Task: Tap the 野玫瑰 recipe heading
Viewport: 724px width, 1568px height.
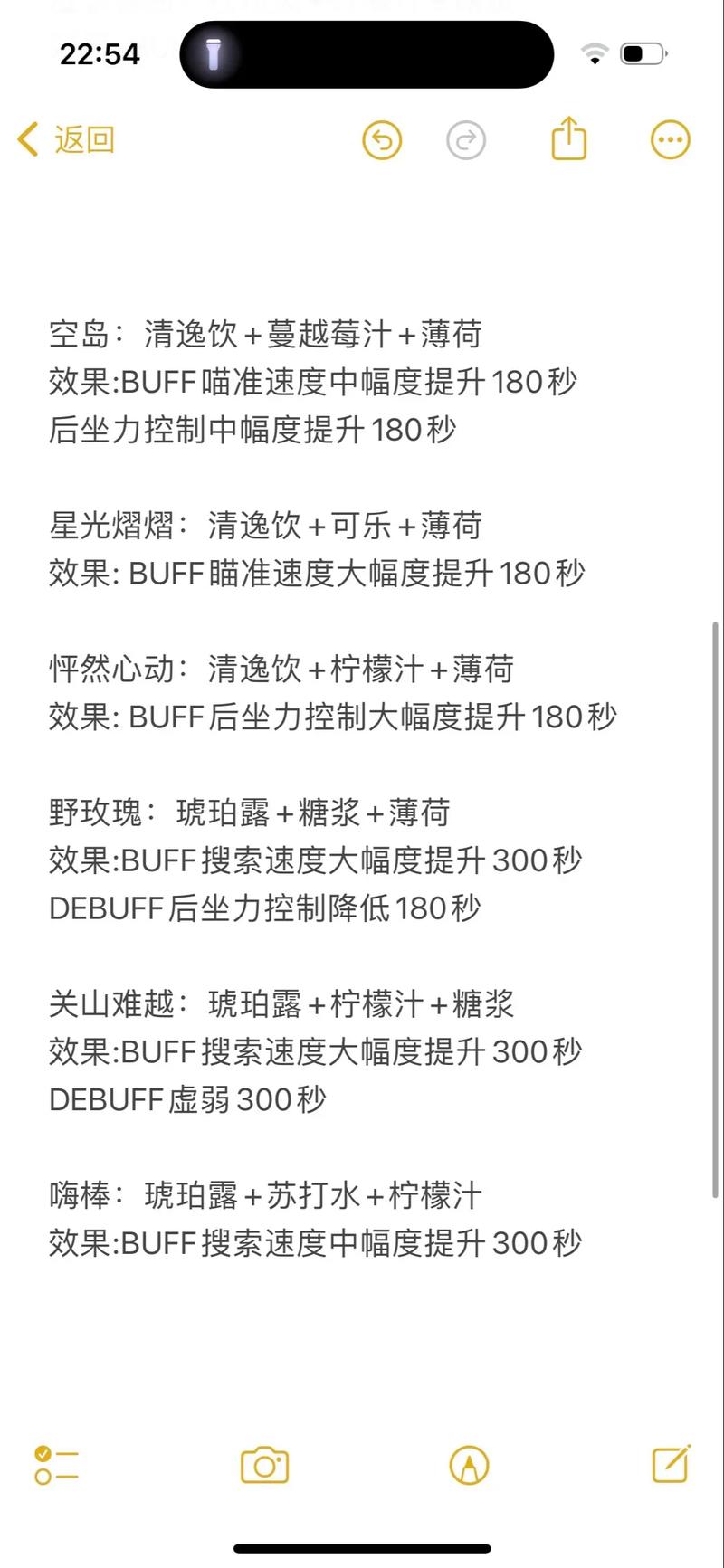Action: click(250, 813)
